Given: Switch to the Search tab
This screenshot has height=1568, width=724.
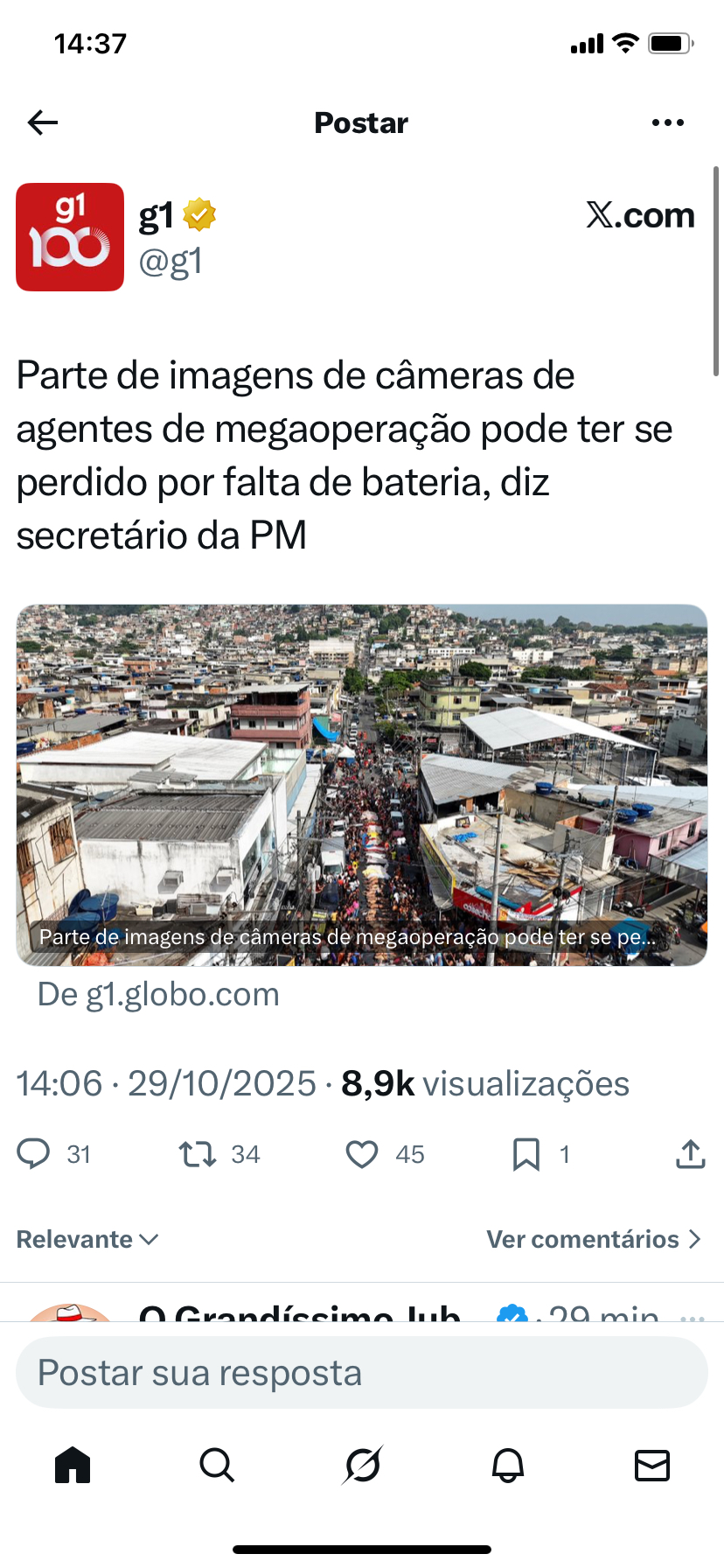Looking at the screenshot, I should (x=217, y=1464).
